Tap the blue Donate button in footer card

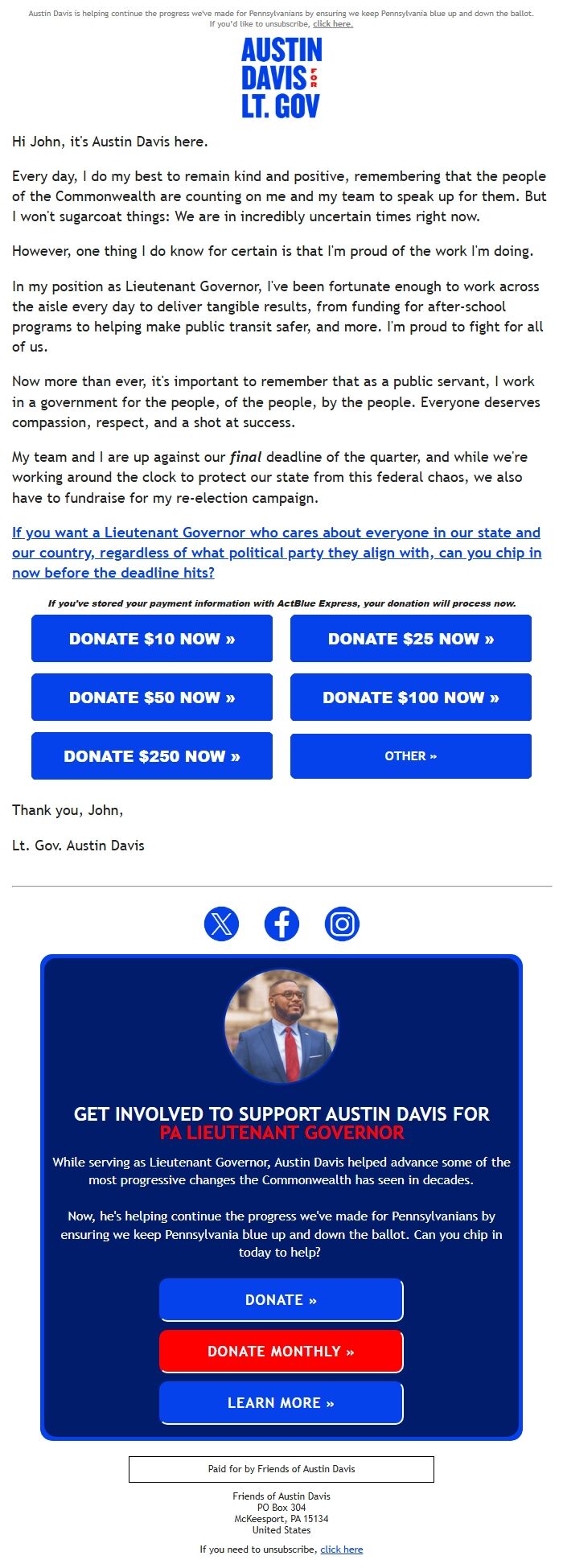(281, 1300)
